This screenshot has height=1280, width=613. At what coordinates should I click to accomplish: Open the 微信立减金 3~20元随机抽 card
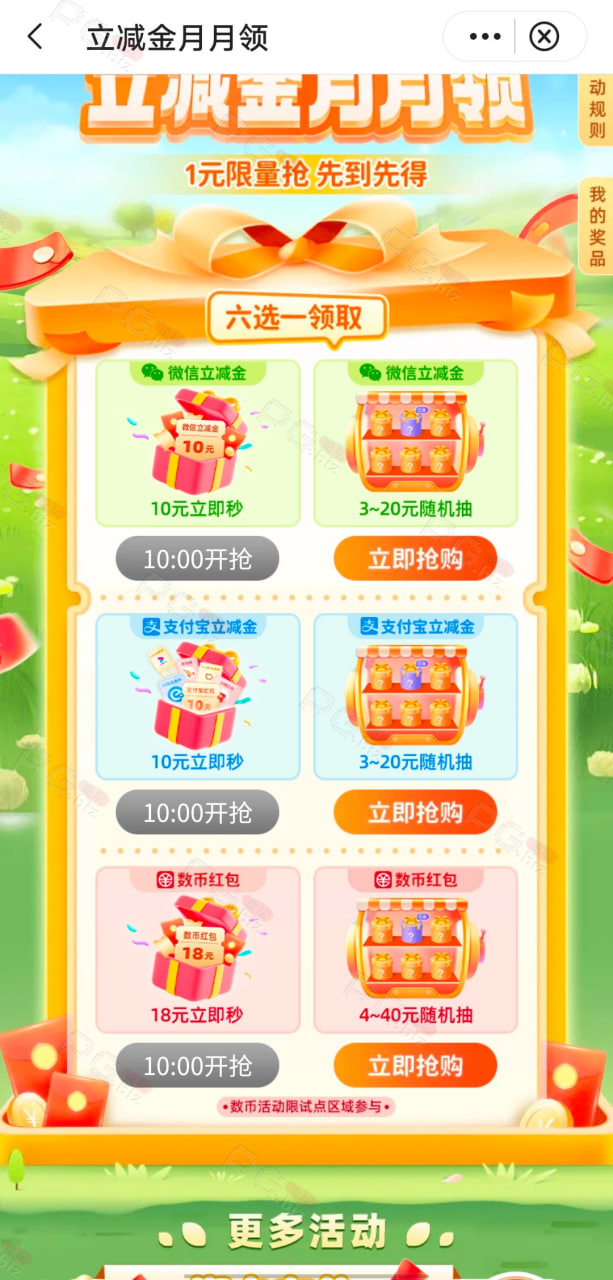tap(415, 442)
